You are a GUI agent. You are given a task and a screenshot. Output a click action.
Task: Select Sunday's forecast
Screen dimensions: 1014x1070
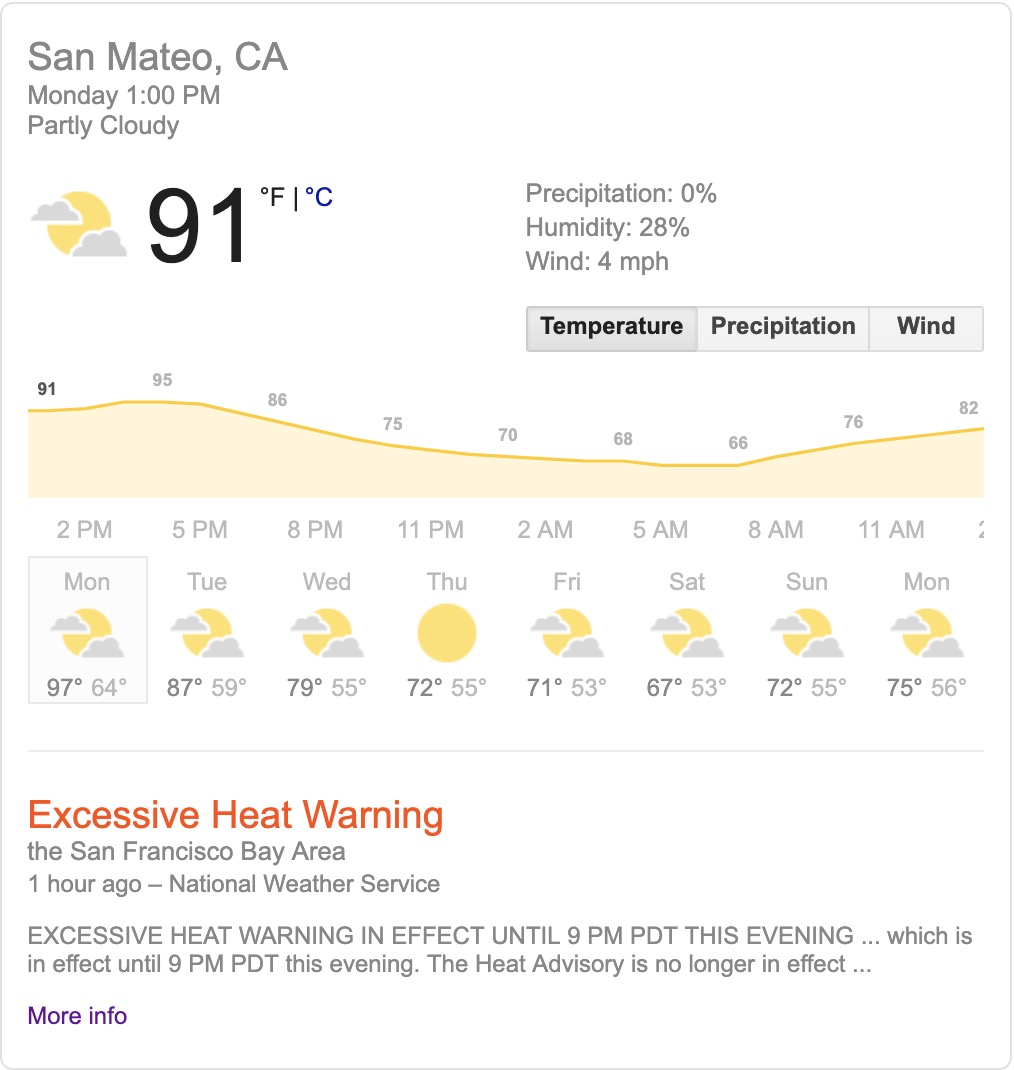(x=807, y=630)
